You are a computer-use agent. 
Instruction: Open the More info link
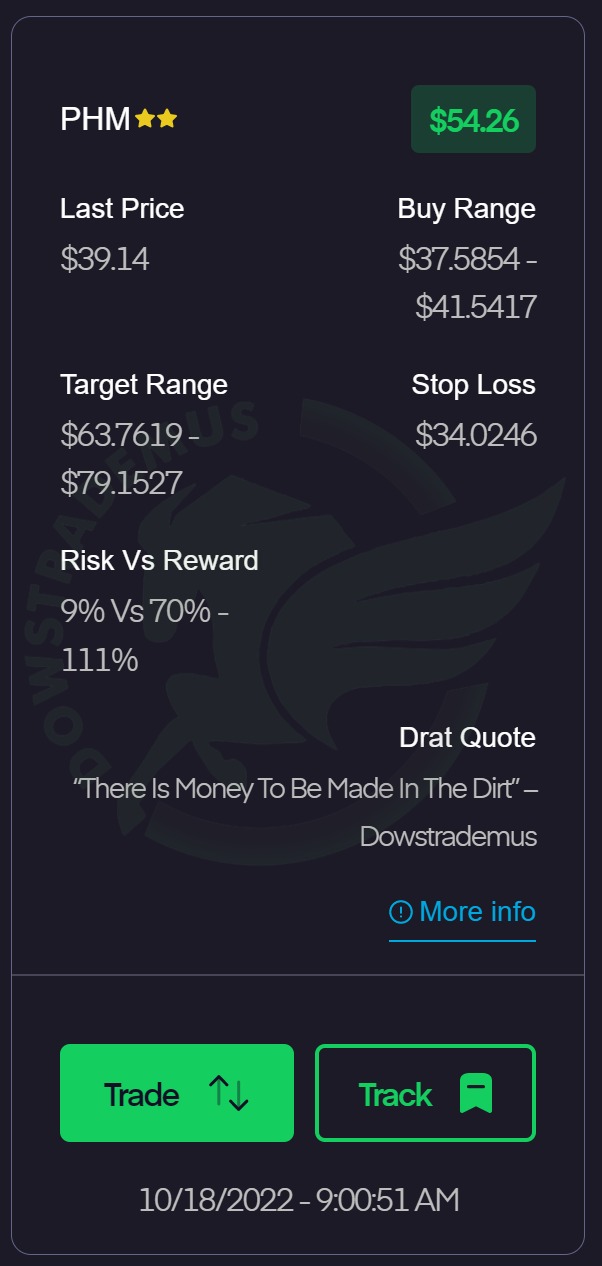coord(463,912)
